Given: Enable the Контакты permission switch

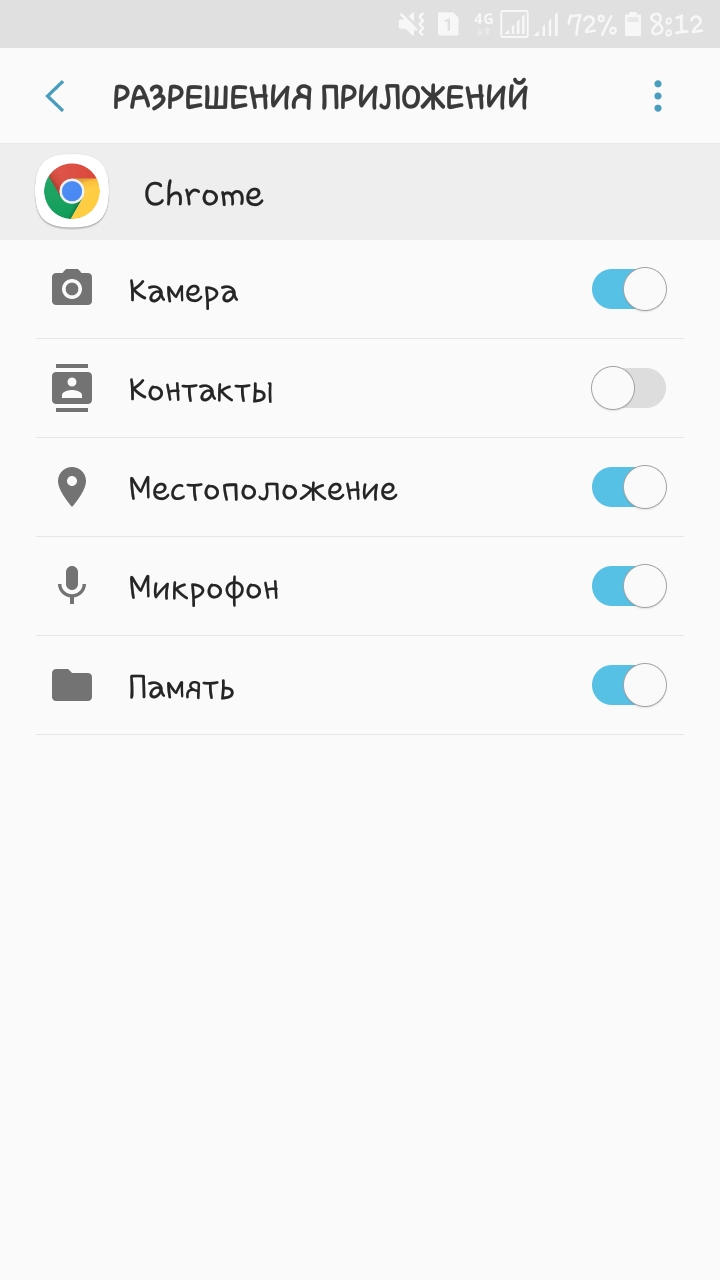Looking at the screenshot, I should tap(629, 389).
